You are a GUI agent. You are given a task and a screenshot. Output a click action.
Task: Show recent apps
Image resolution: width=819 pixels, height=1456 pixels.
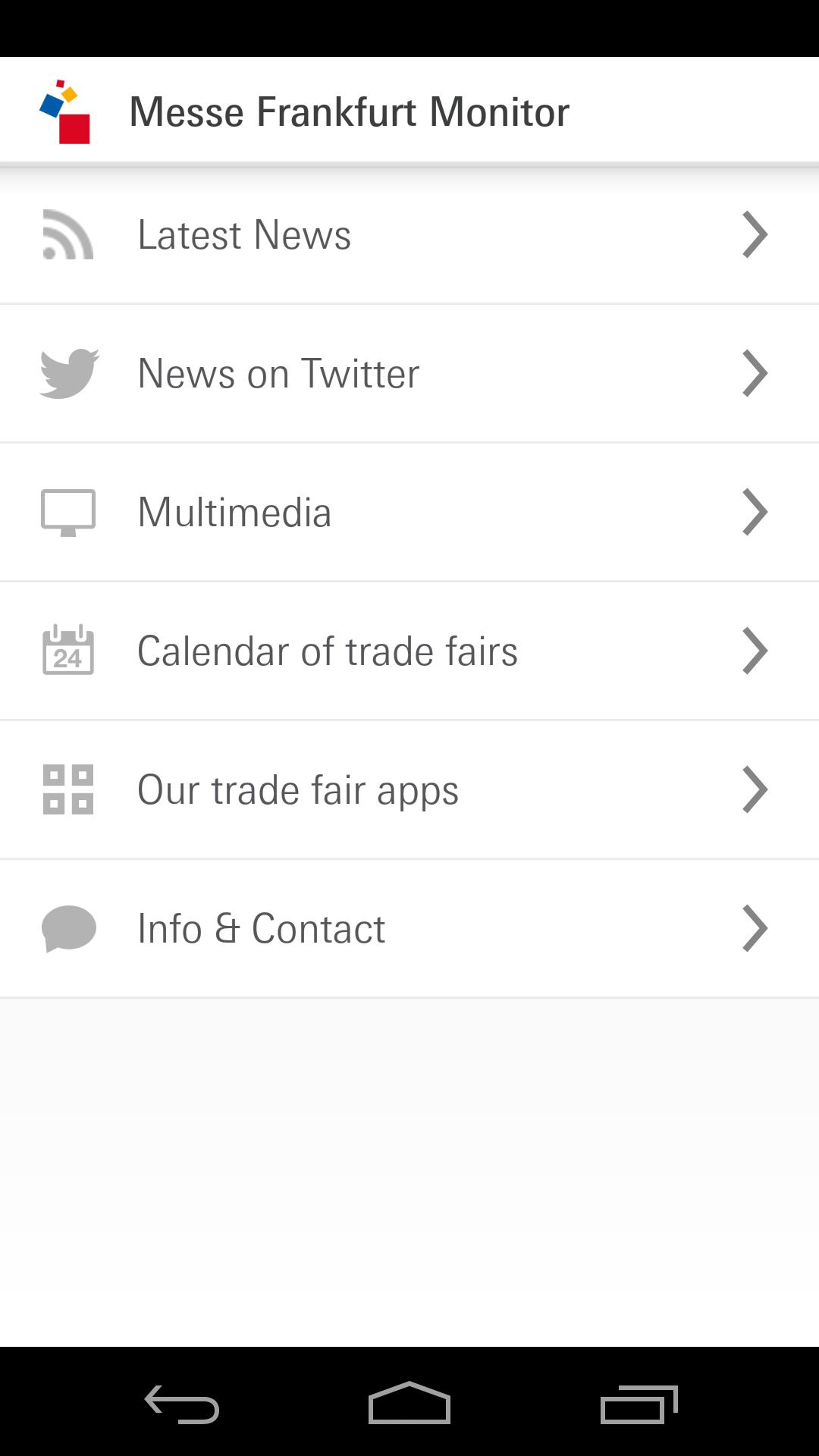click(639, 1404)
